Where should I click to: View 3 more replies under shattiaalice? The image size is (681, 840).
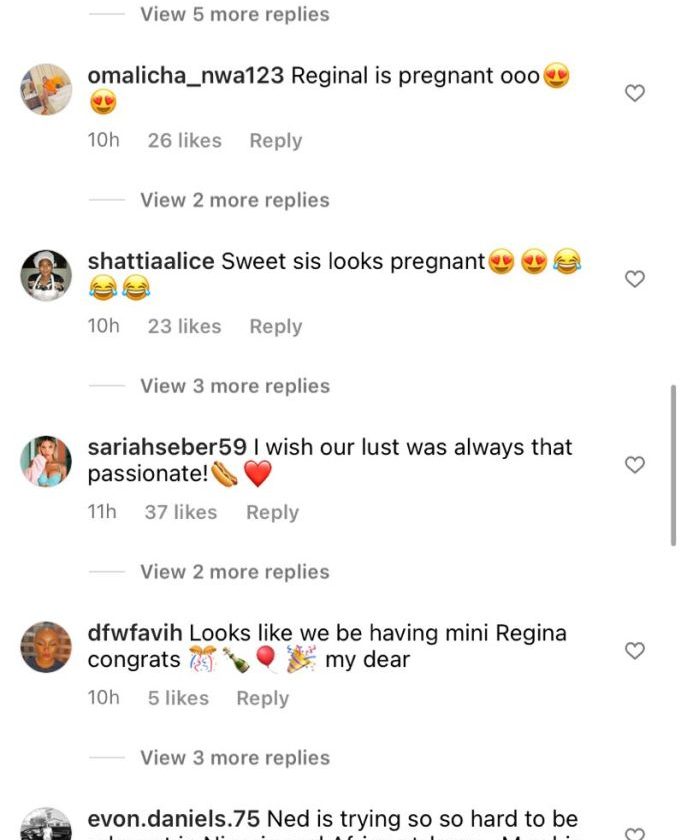point(234,386)
